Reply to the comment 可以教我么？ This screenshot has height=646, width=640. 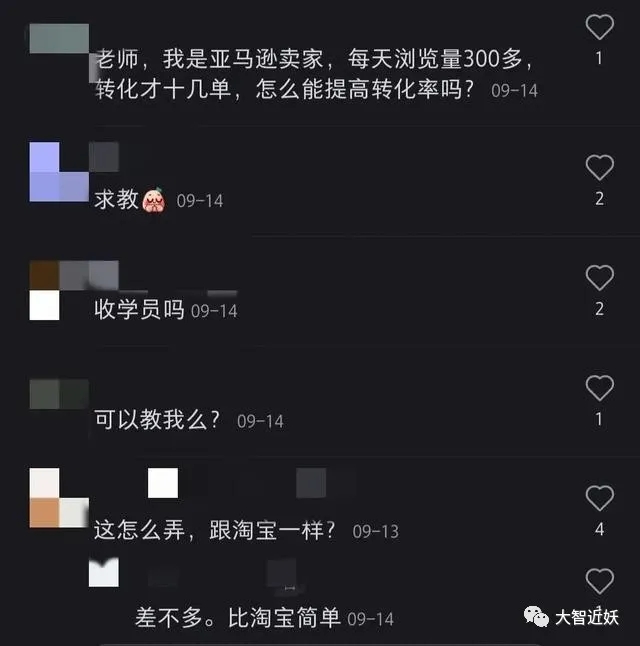pos(157,420)
